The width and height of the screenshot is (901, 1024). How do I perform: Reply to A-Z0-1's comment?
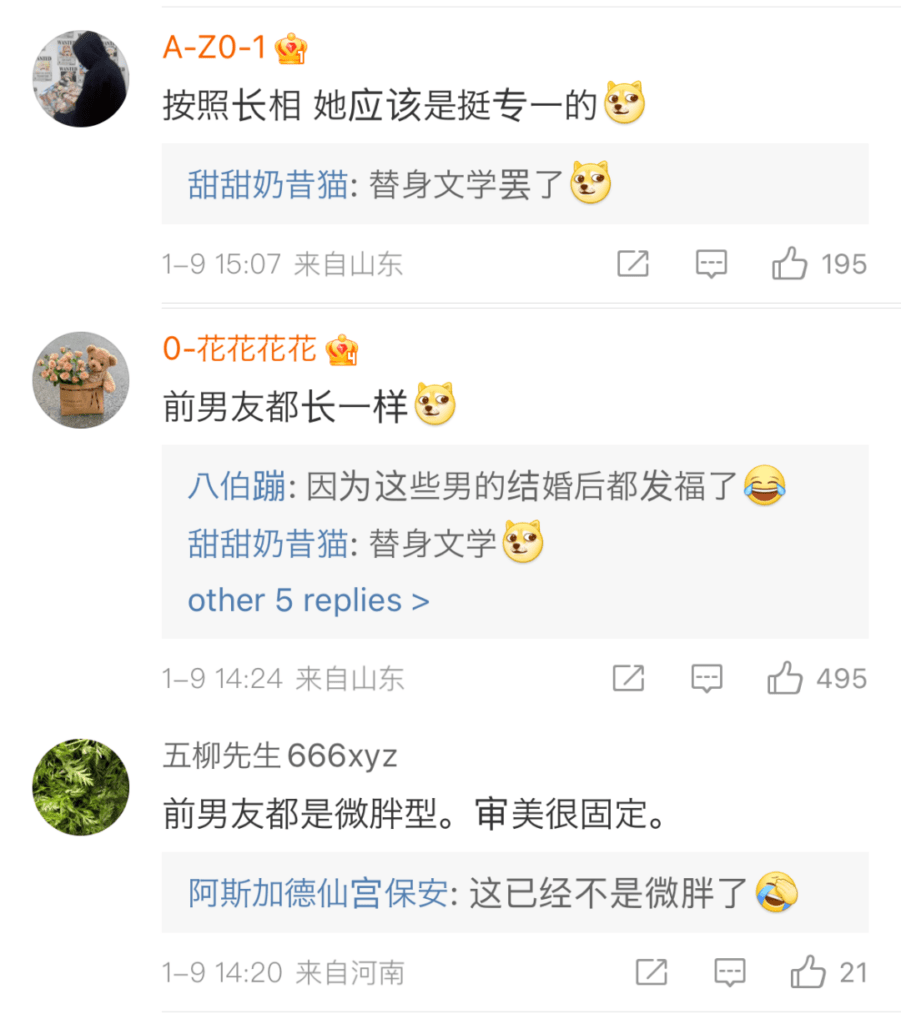tap(711, 264)
